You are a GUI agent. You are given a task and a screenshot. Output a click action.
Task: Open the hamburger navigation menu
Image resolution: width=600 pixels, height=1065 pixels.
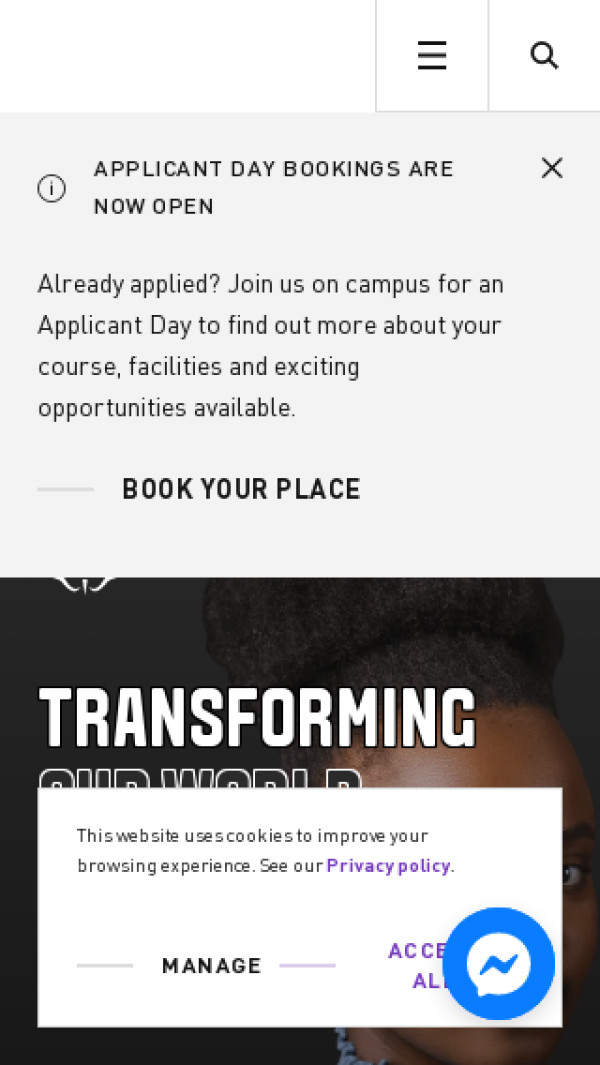coord(432,56)
